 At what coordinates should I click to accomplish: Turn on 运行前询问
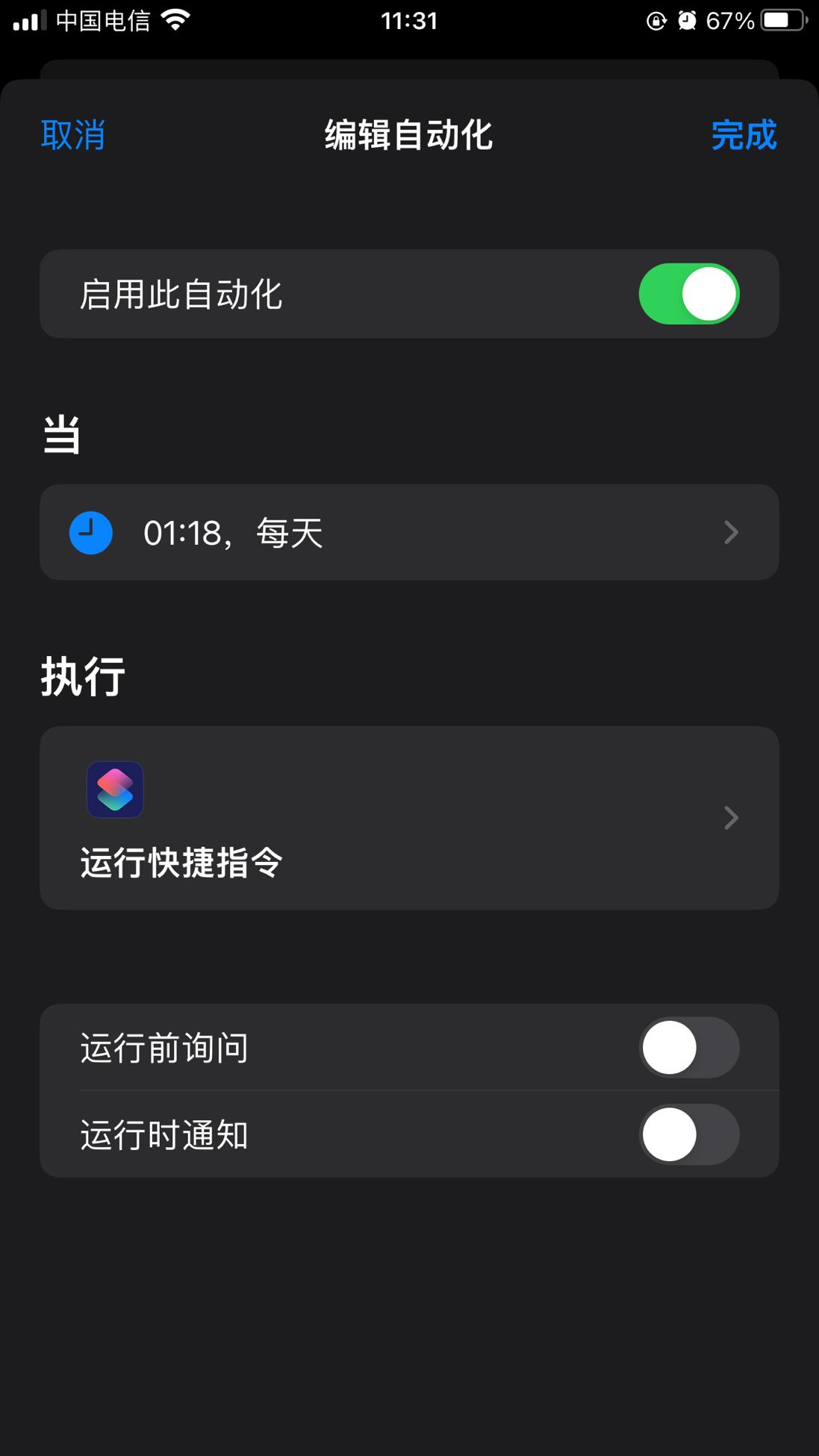click(688, 1048)
